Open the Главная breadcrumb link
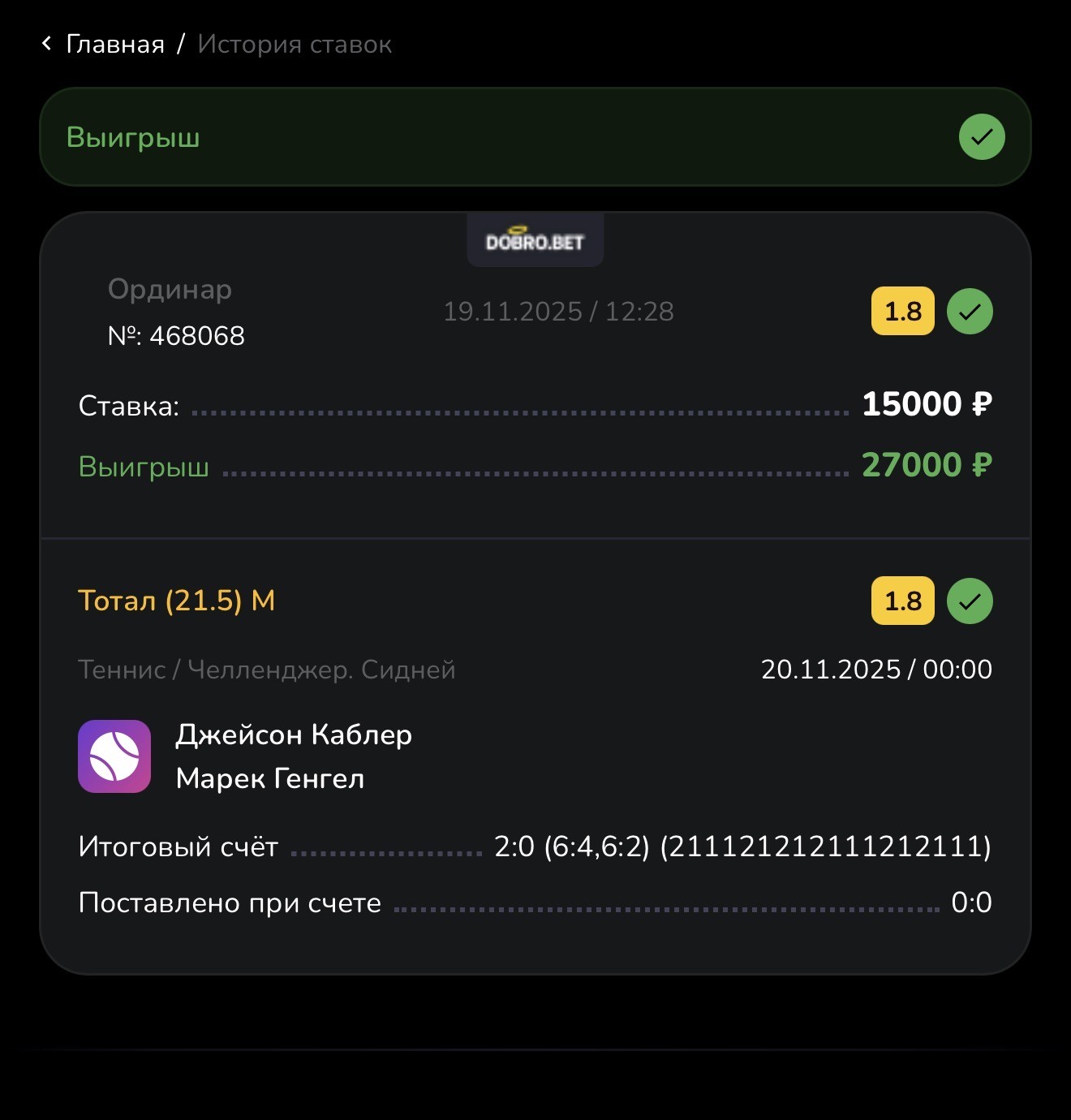The width and height of the screenshot is (1071, 1120). (x=115, y=45)
